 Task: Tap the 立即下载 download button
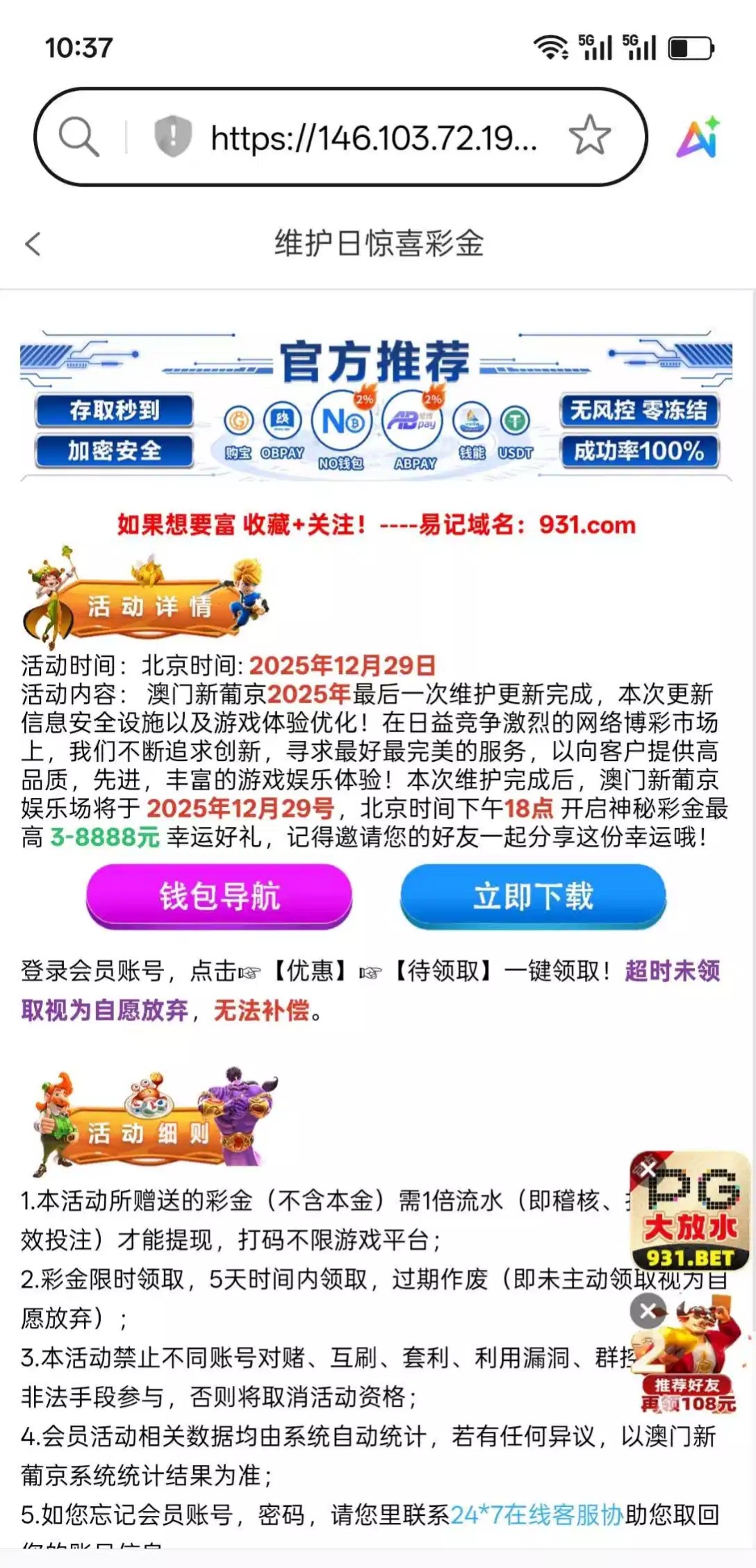click(533, 896)
